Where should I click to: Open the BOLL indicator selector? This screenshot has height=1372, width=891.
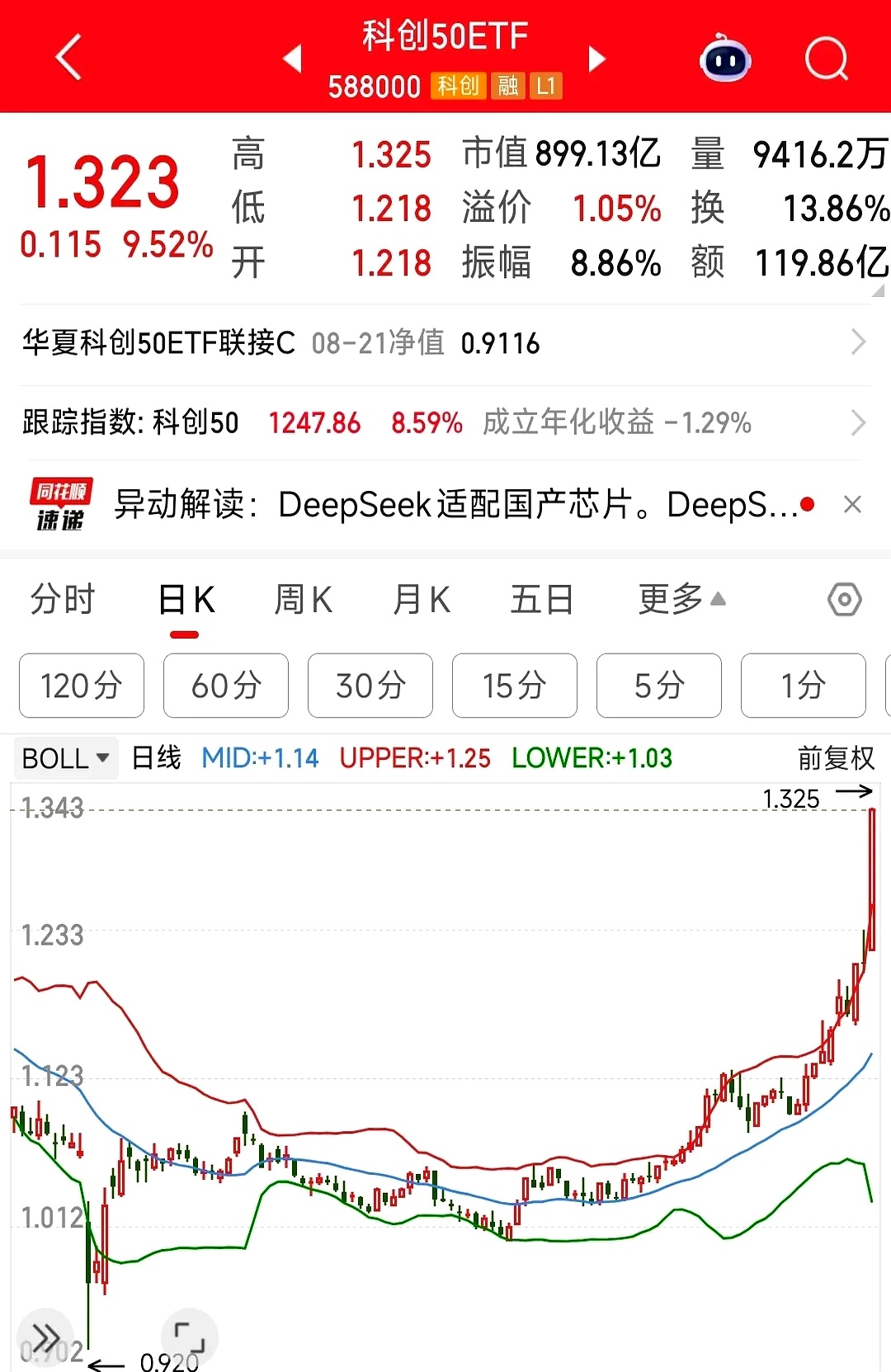point(65,757)
